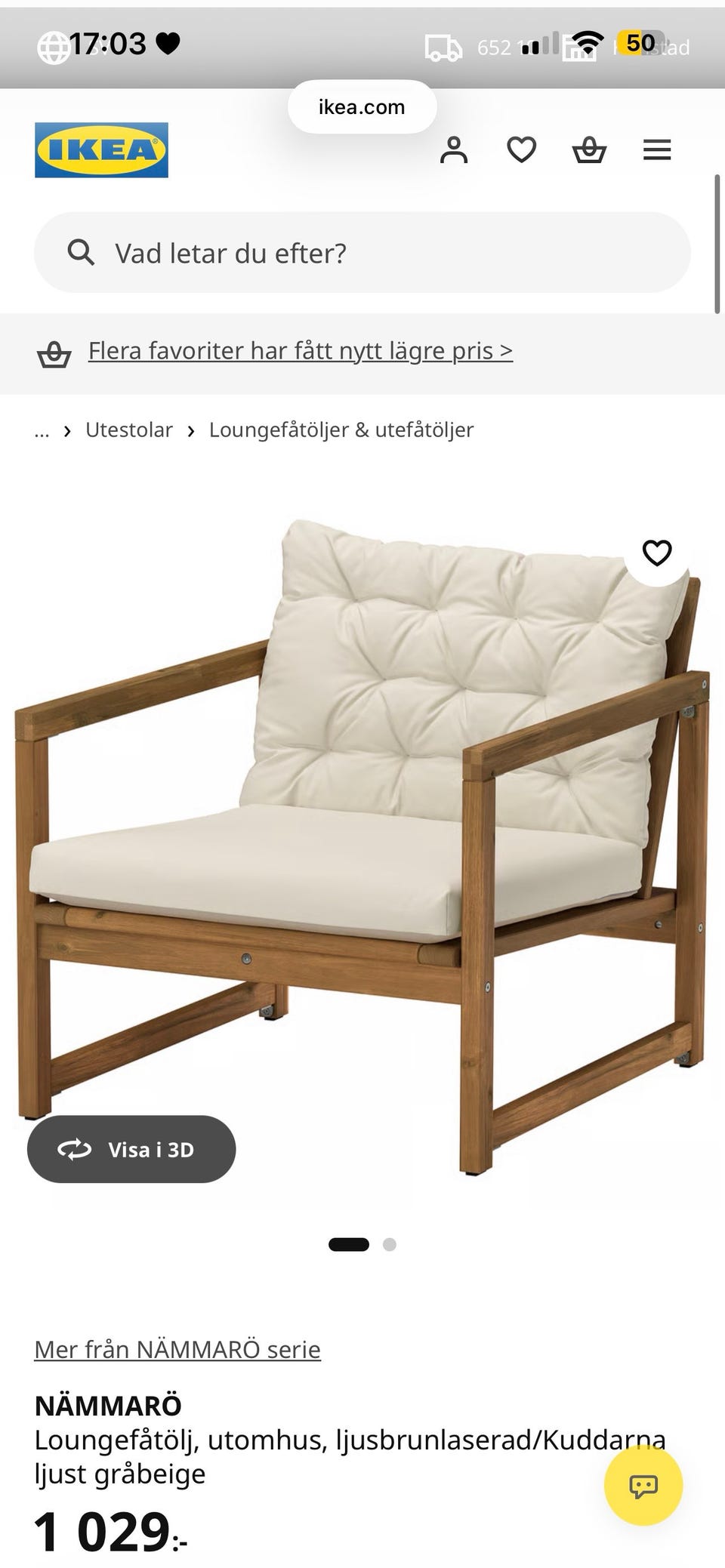Open the favorites heart in header
Screen dimensions: 725x1568
521,150
